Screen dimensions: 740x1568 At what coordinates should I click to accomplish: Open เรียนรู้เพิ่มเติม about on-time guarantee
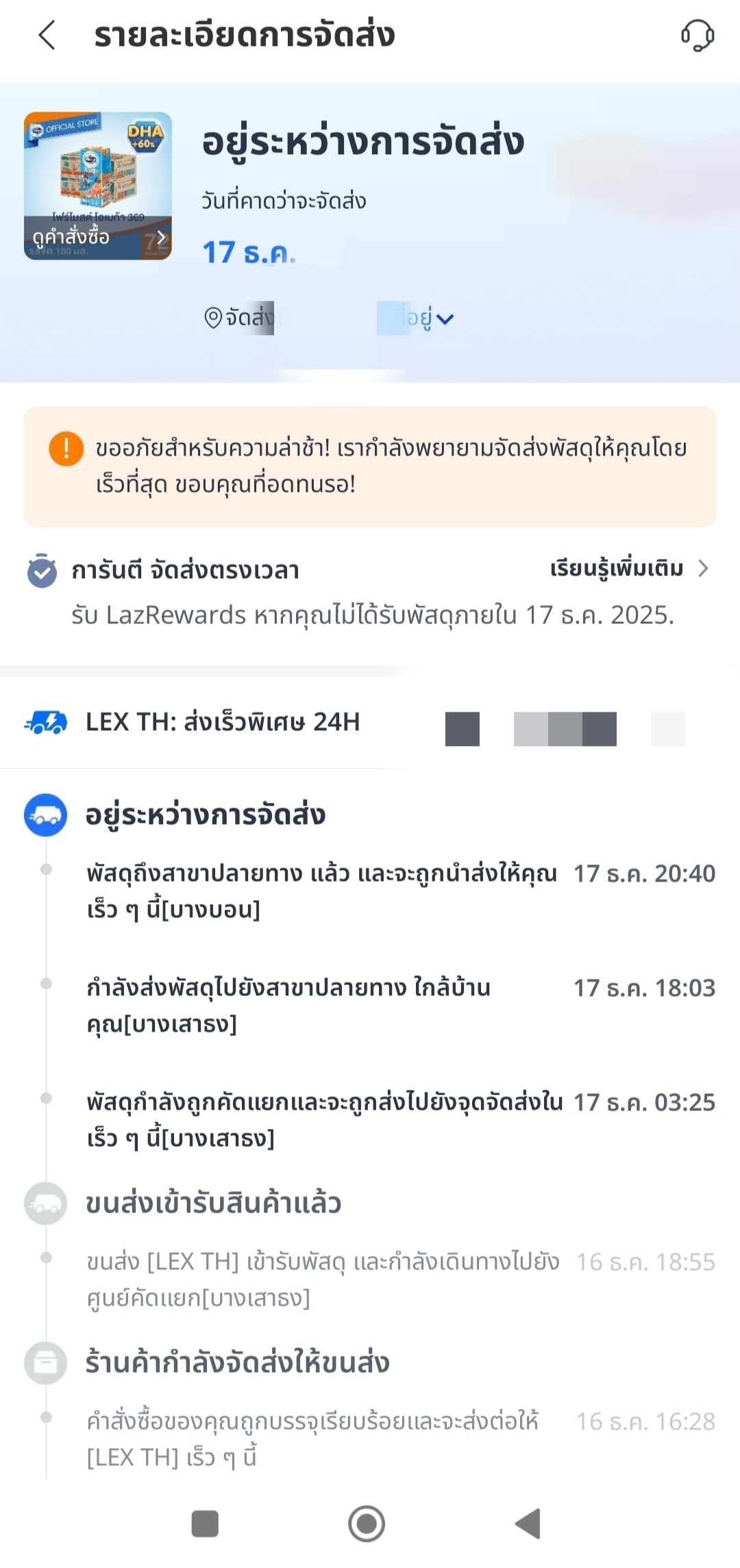tap(628, 569)
